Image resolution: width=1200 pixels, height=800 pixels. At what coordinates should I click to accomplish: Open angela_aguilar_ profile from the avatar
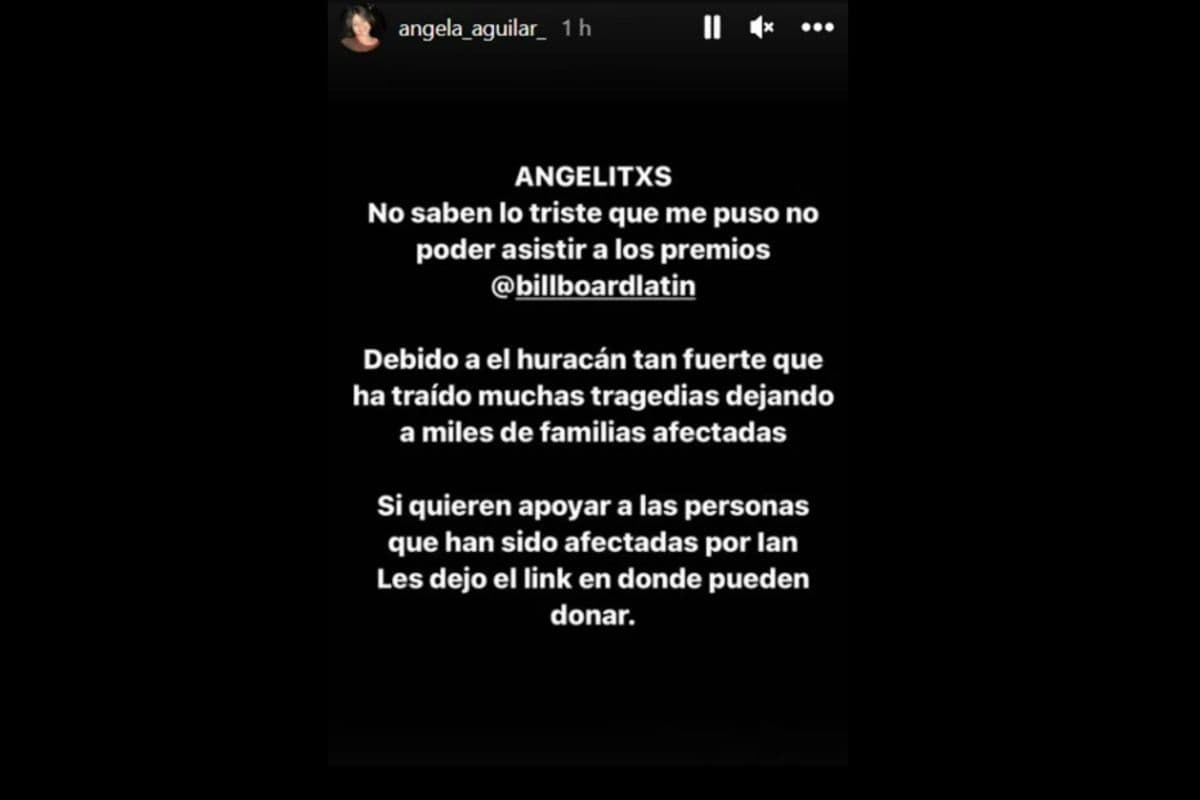(x=361, y=28)
